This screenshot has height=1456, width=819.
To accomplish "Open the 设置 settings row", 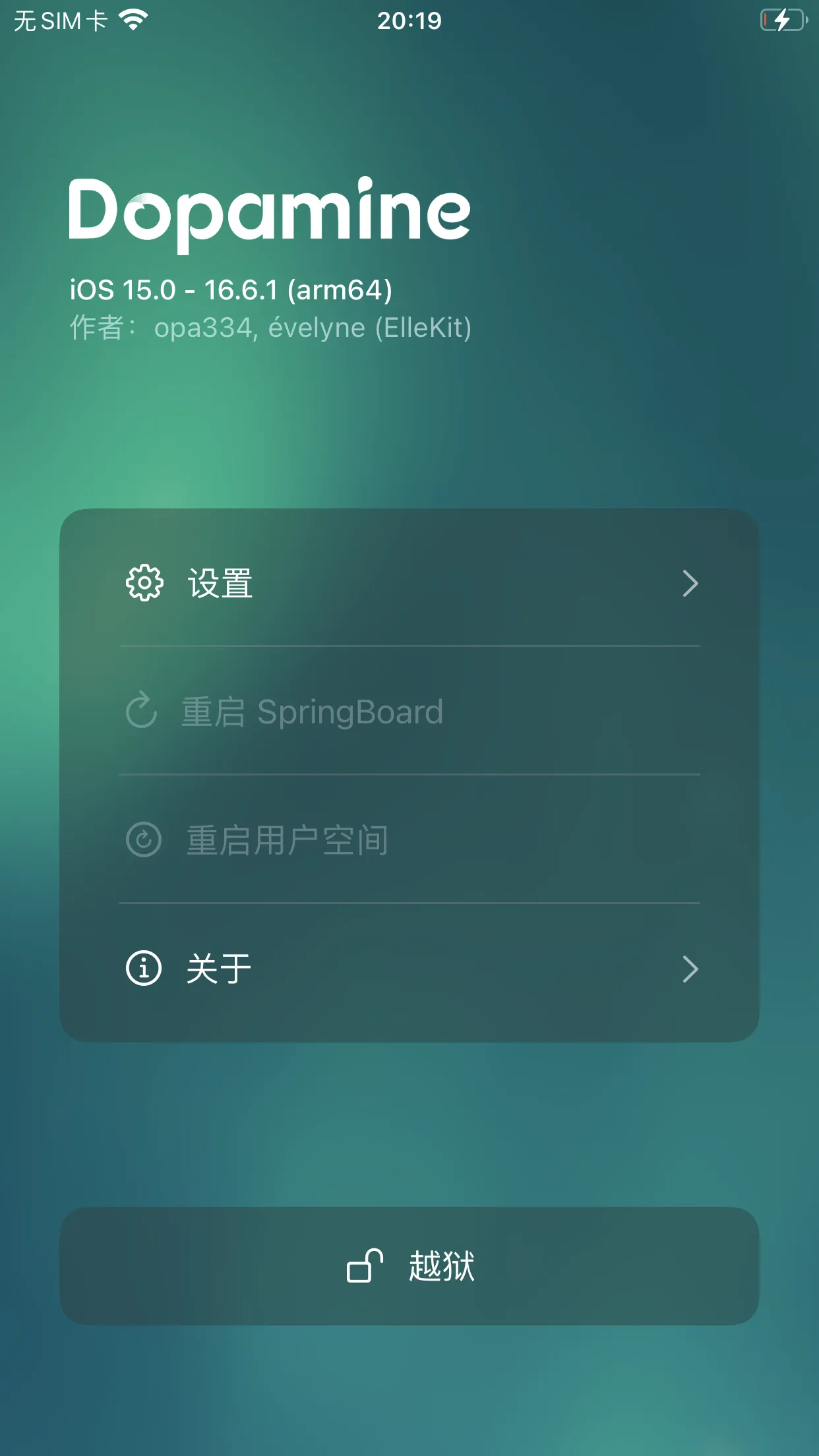I will [x=409, y=583].
